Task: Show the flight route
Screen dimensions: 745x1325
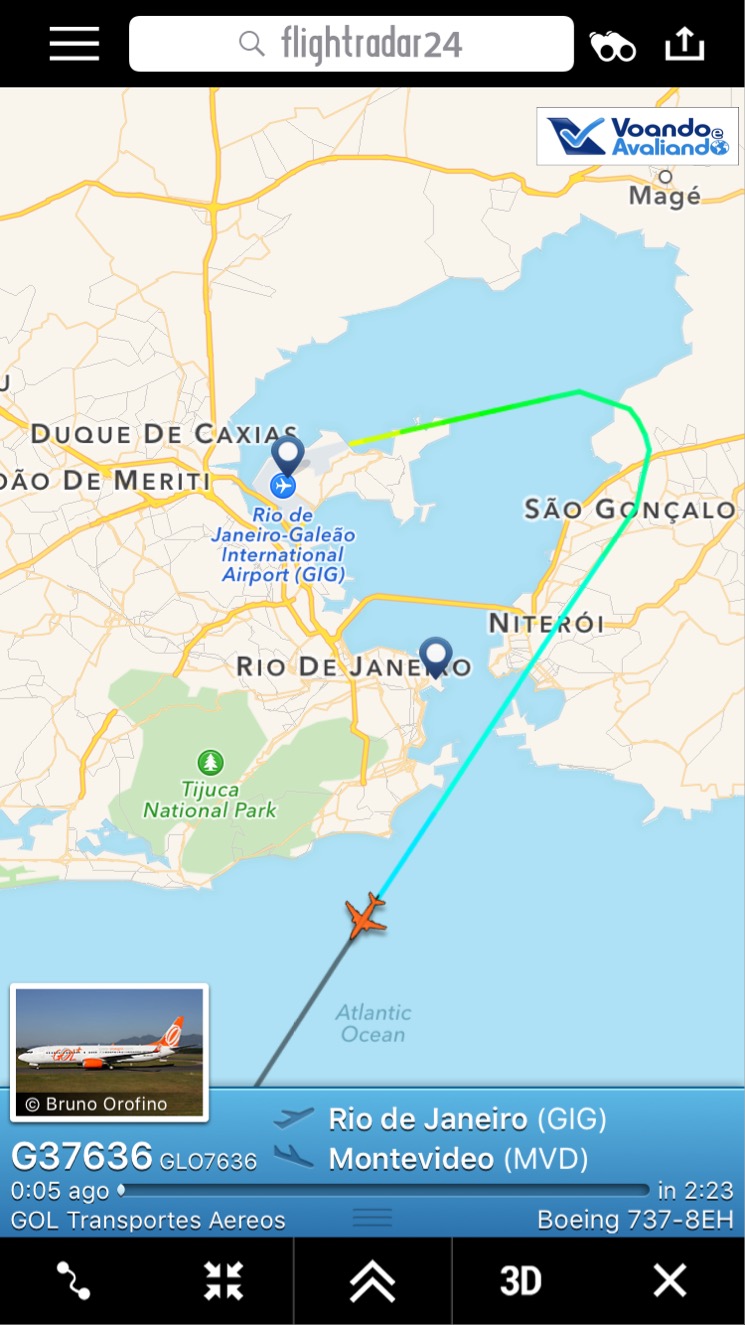Action: [74, 1281]
